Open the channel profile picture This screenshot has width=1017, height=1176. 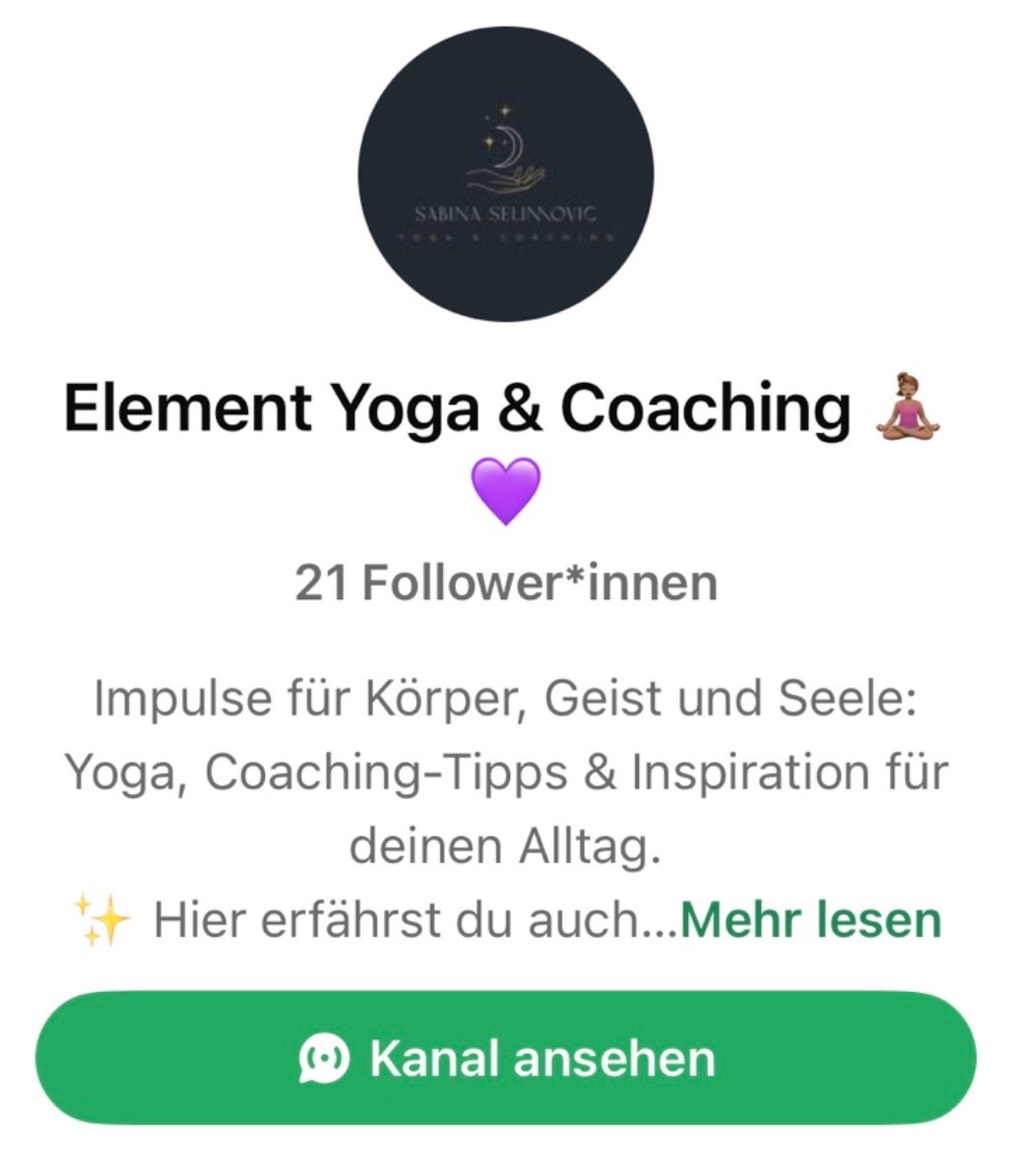(505, 174)
